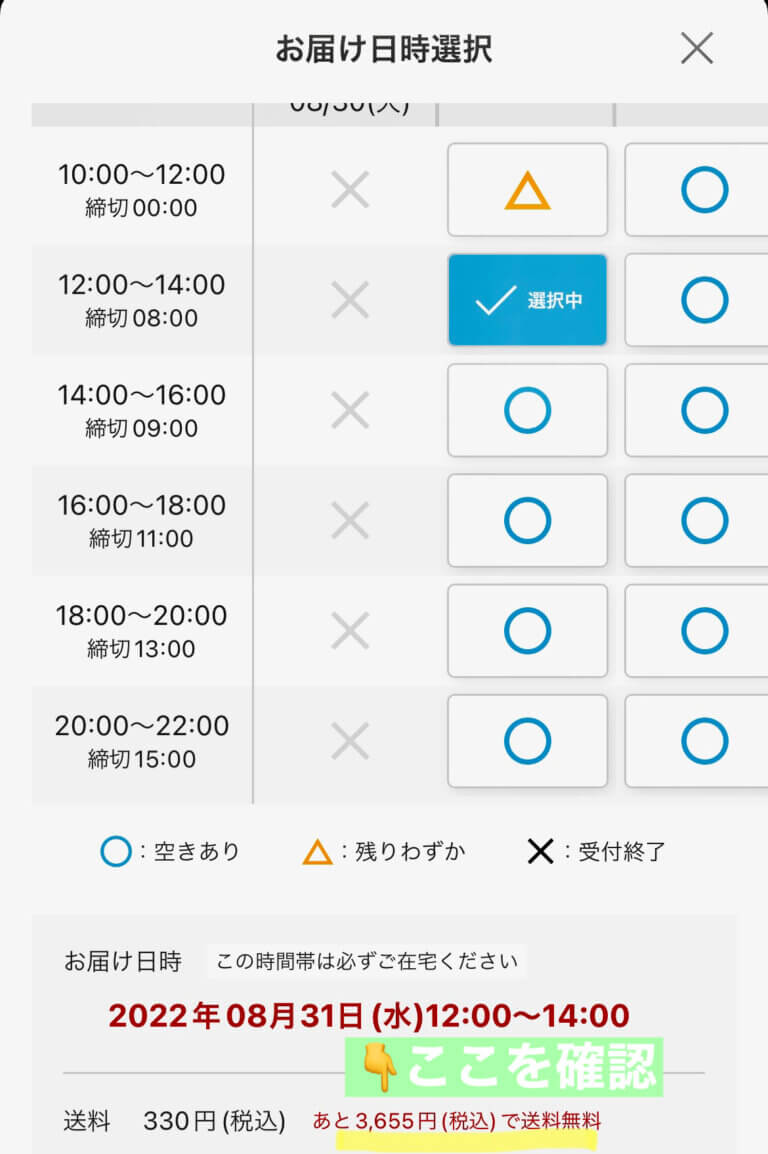
Task: Click the お届け日時選択 header title
Action: (384, 48)
